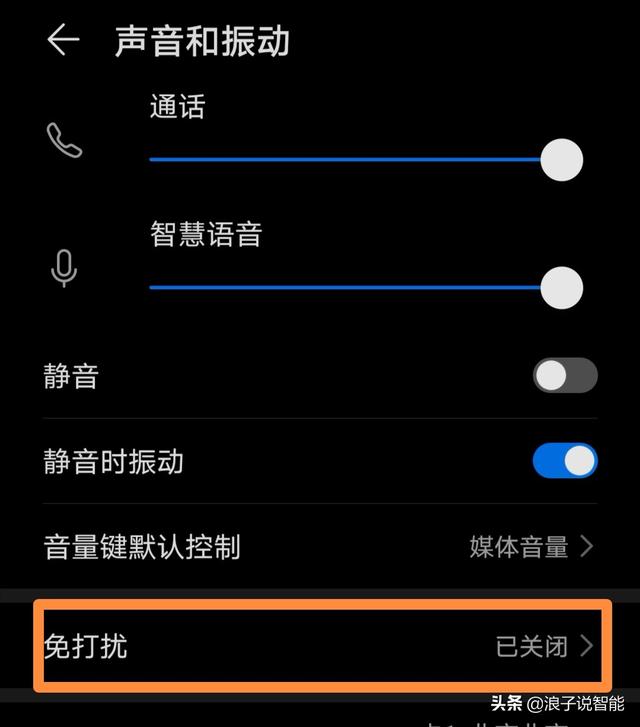Set the 智慧语音 volume slider level

click(561, 287)
